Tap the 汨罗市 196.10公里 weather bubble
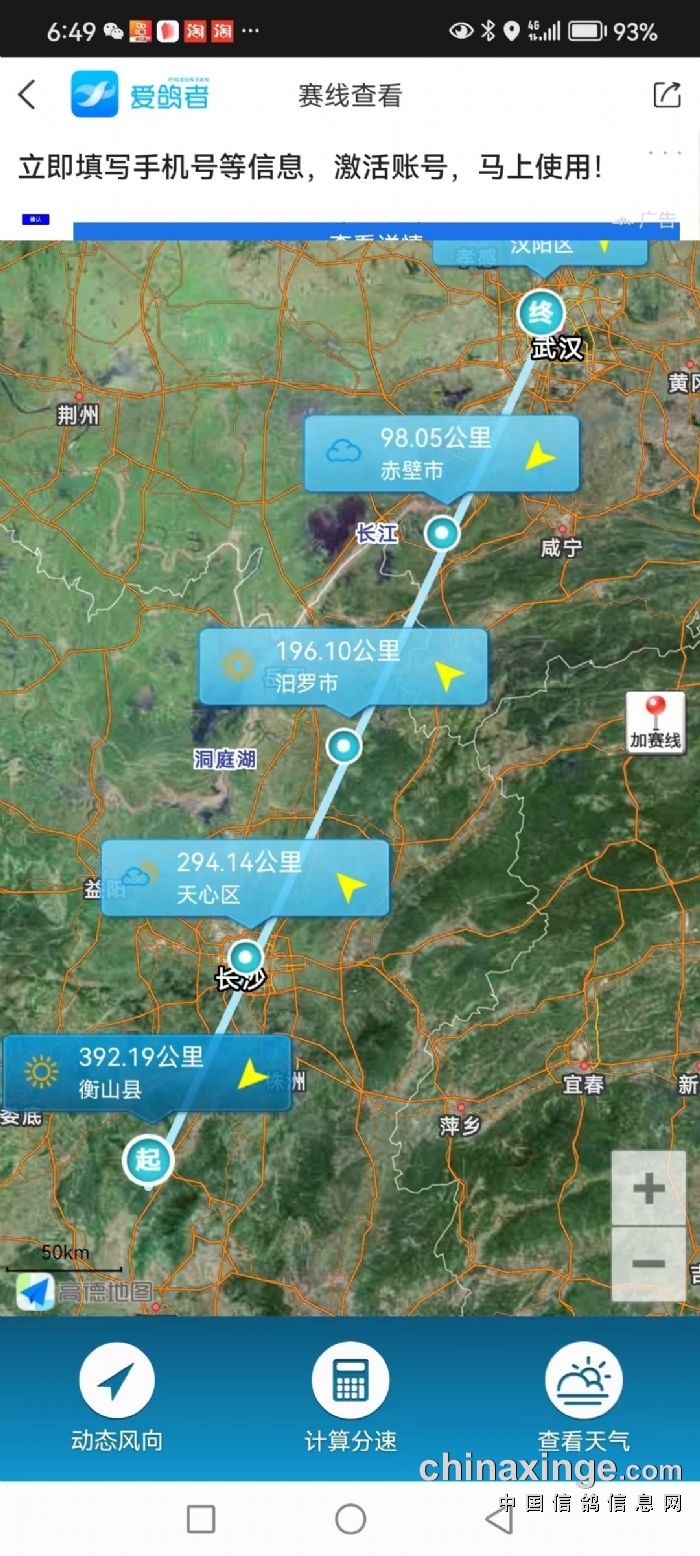 343,666
